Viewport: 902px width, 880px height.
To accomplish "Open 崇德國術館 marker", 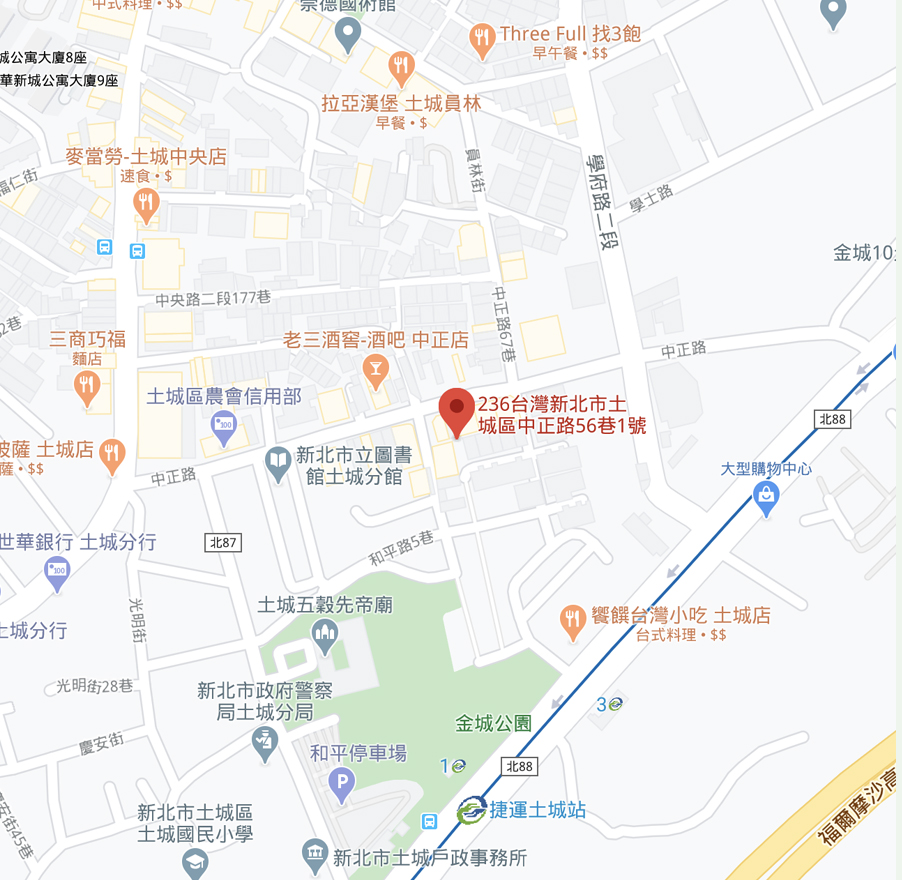I will click(x=347, y=36).
